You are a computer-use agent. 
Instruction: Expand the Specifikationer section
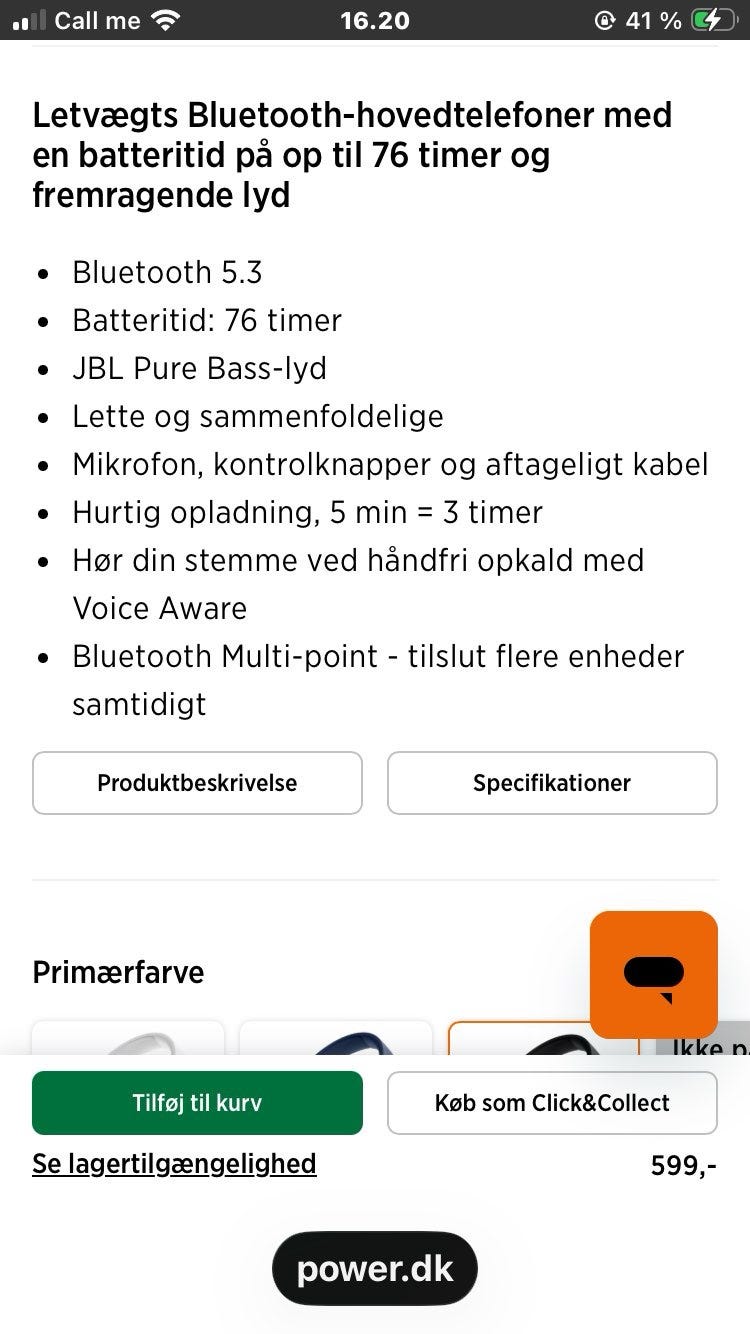point(552,783)
